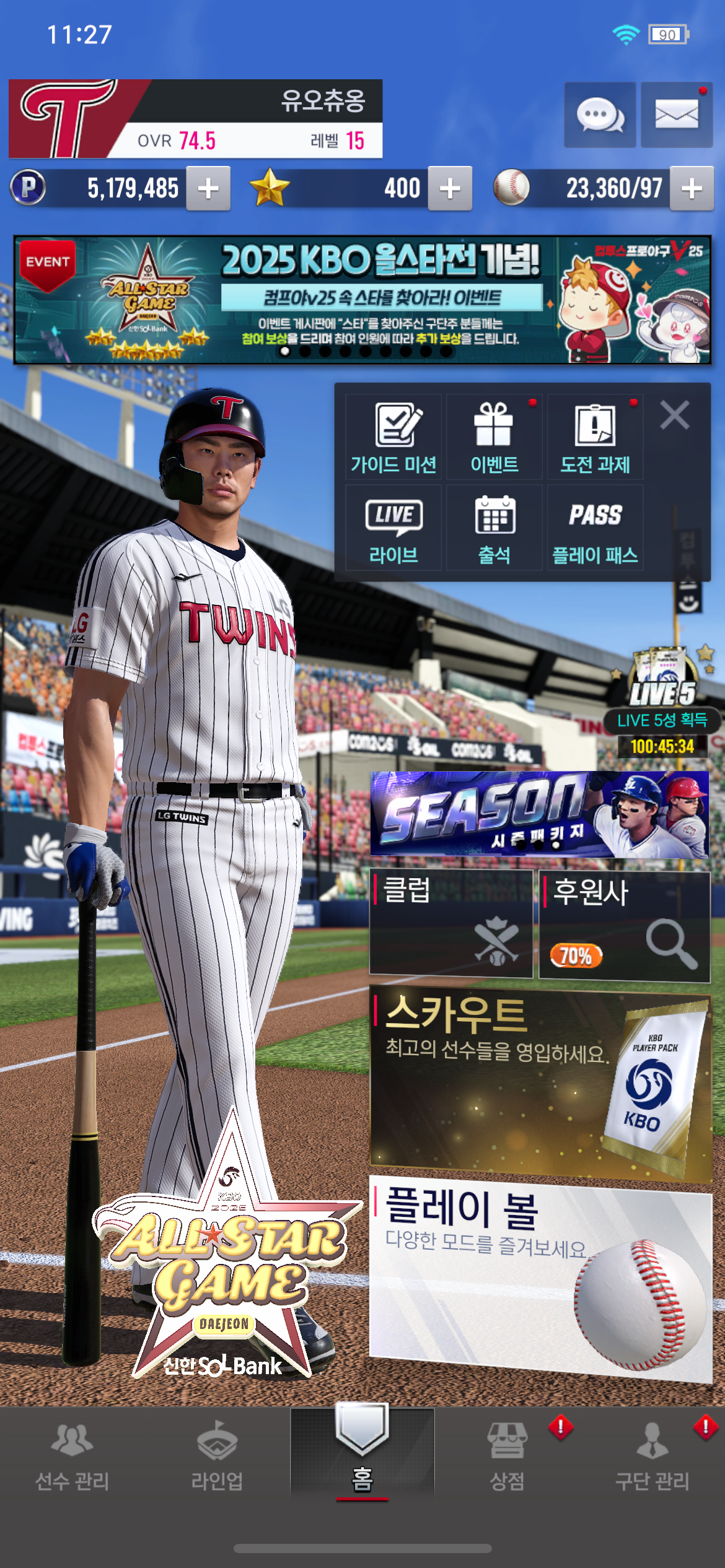Open the chat speech bubble icon
Viewport: 725px width, 1568px height.
tap(599, 115)
